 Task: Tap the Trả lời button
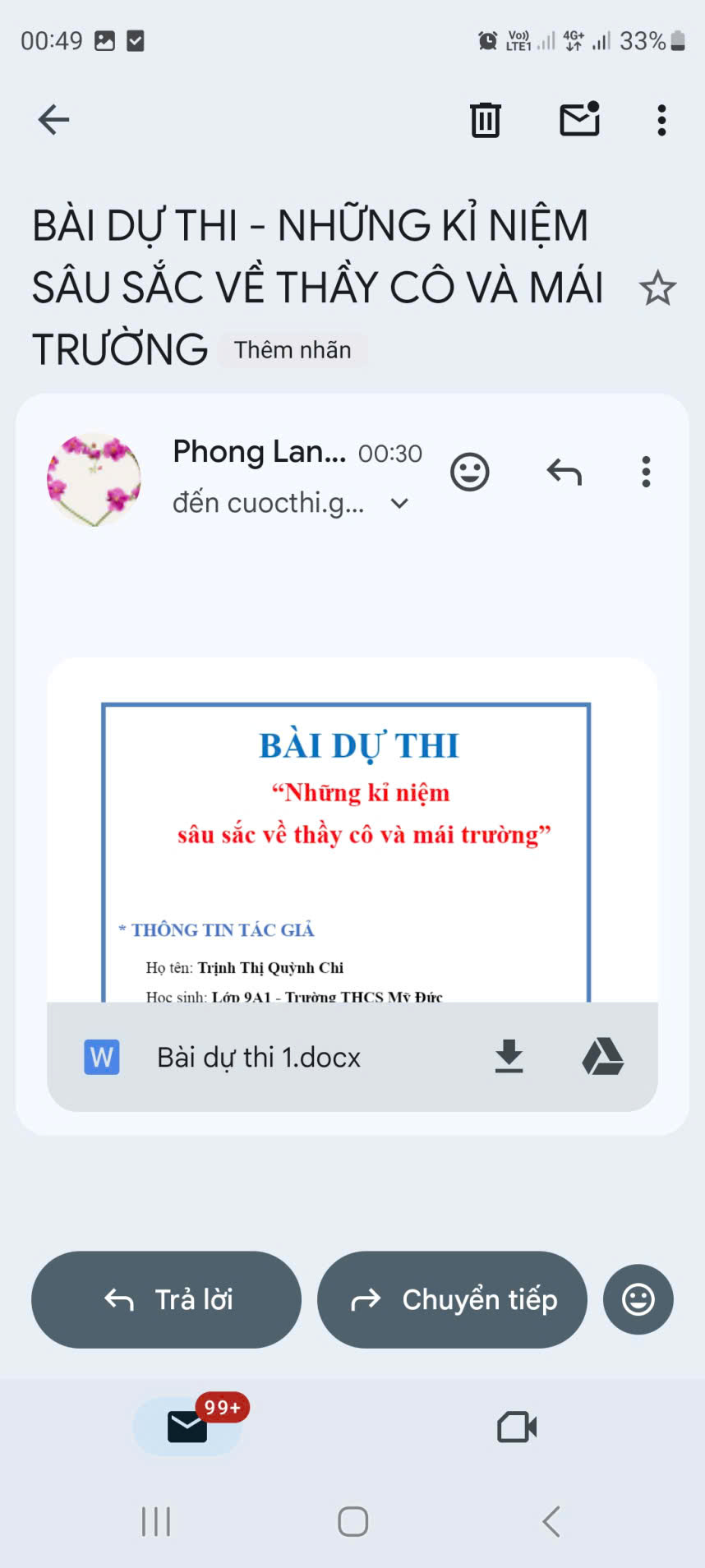[167, 1299]
